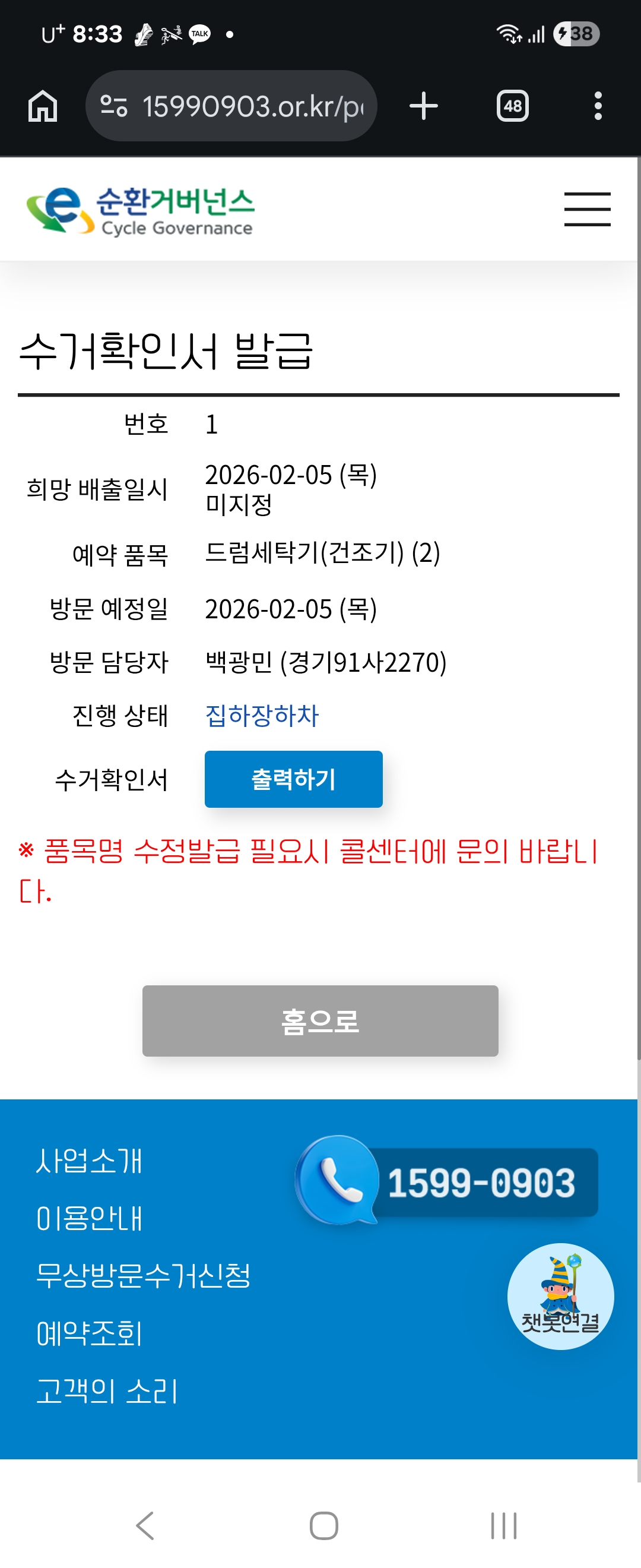Image resolution: width=641 pixels, height=1568 pixels.
Task: Open the 이용안내 footer link
Action: pyautogui.click(x=89, y=1219)
